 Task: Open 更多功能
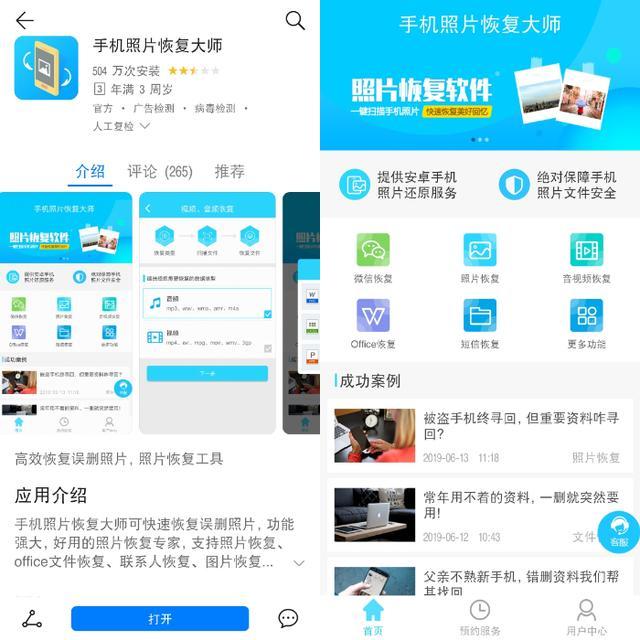tap(586, 323)
